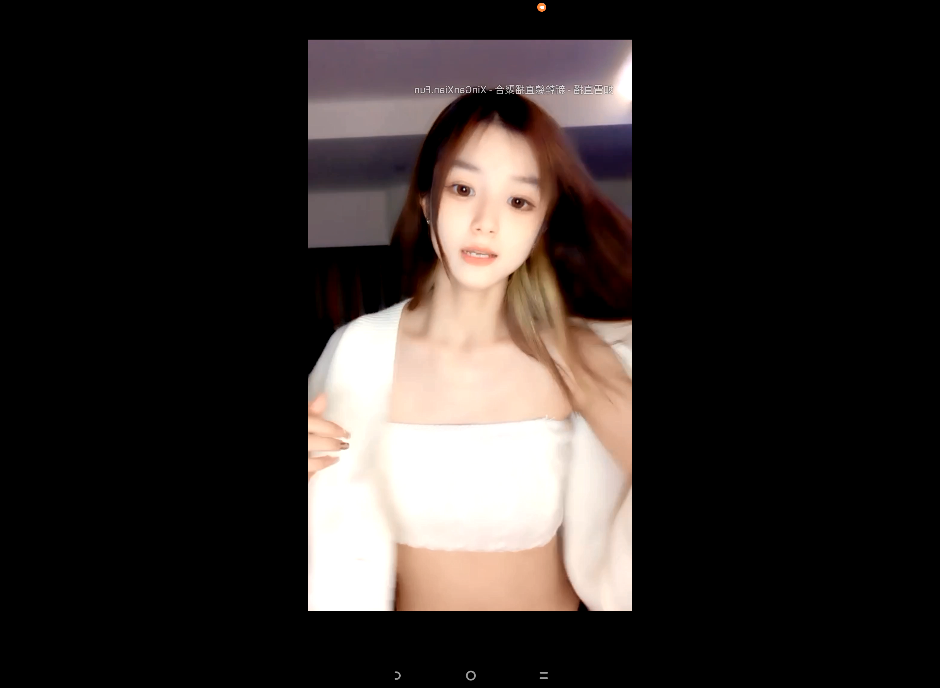Open the recent apps menu

[544, 676]
